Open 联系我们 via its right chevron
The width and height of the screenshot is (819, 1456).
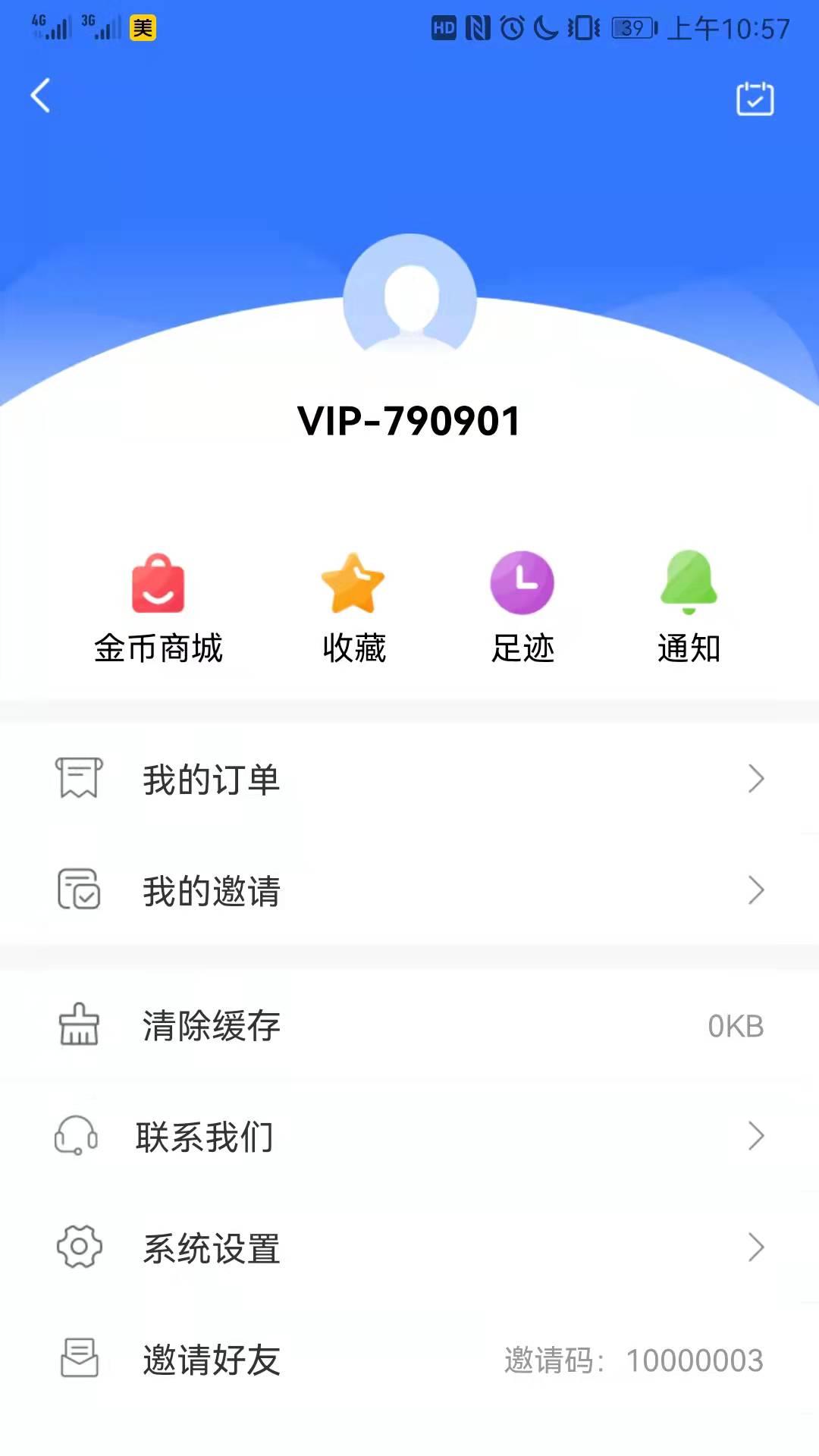(756, 1137)
